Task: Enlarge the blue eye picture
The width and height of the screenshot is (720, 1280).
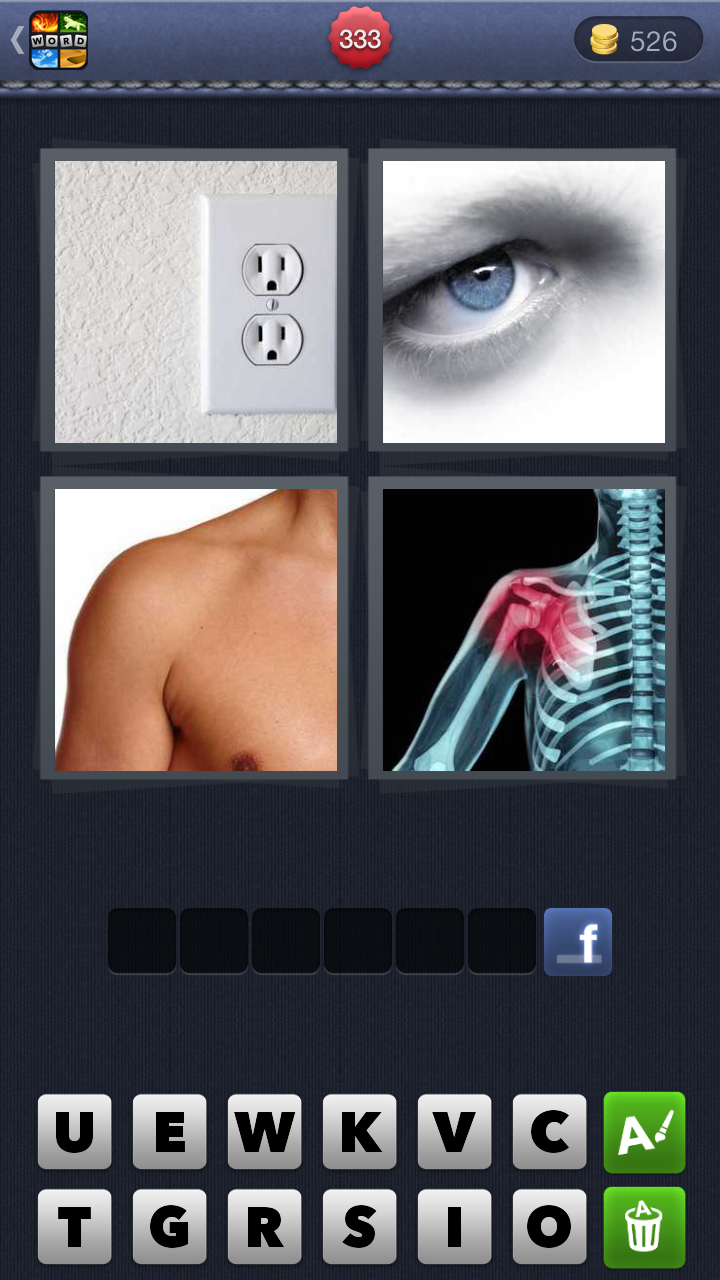Action: click(523, 302)
